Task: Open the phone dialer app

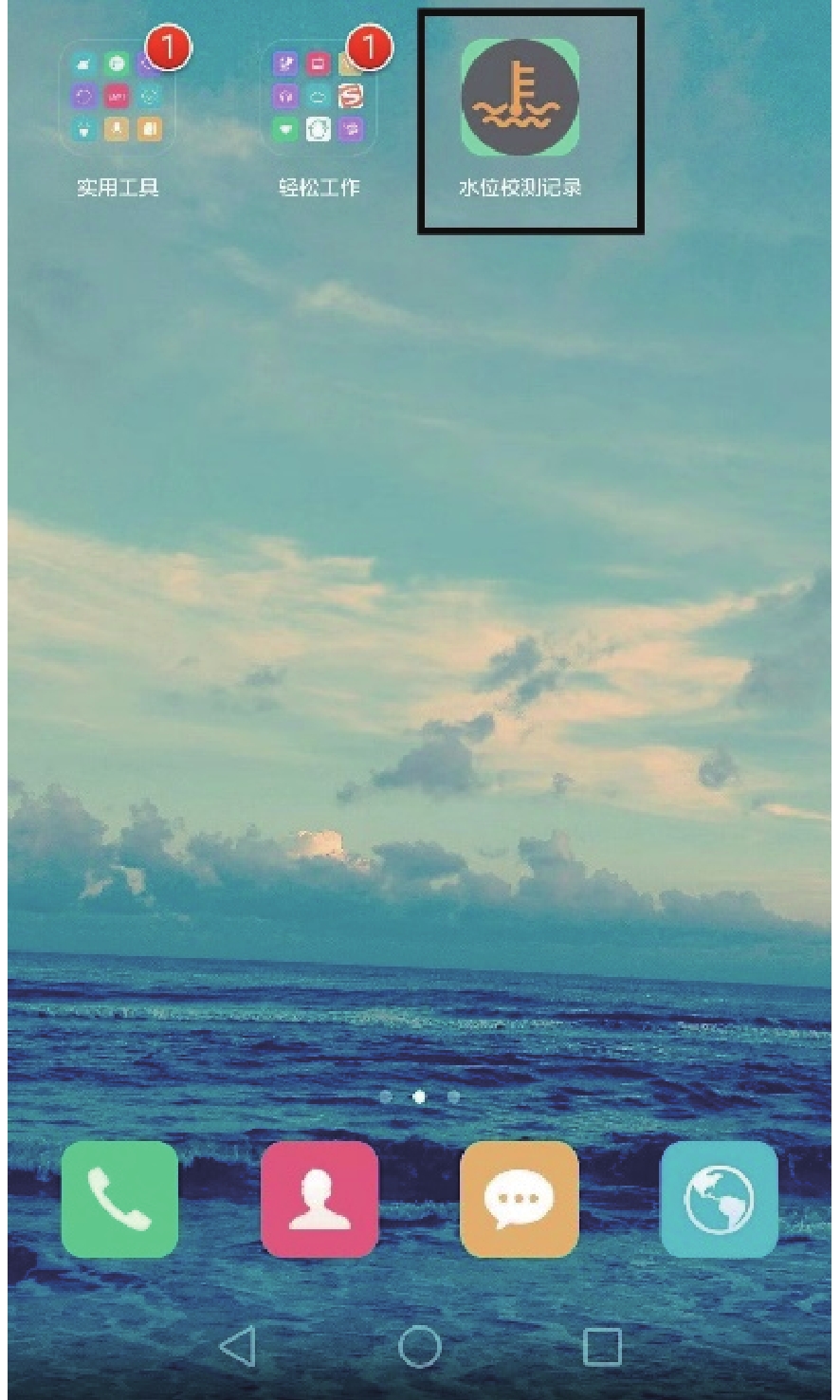Action: click(x=119, y=1200)
